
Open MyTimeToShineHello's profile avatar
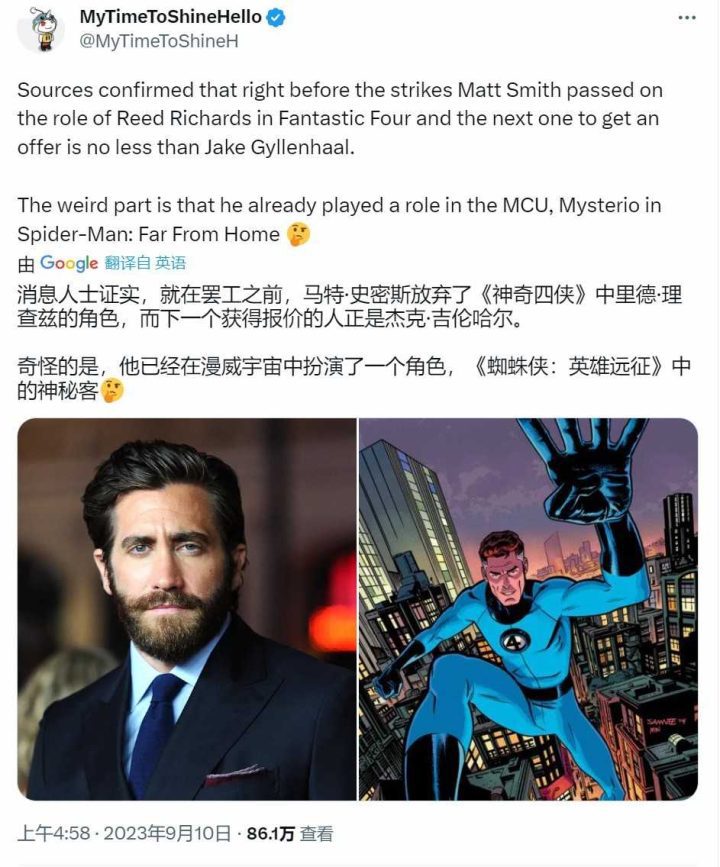tap(40, 28)
